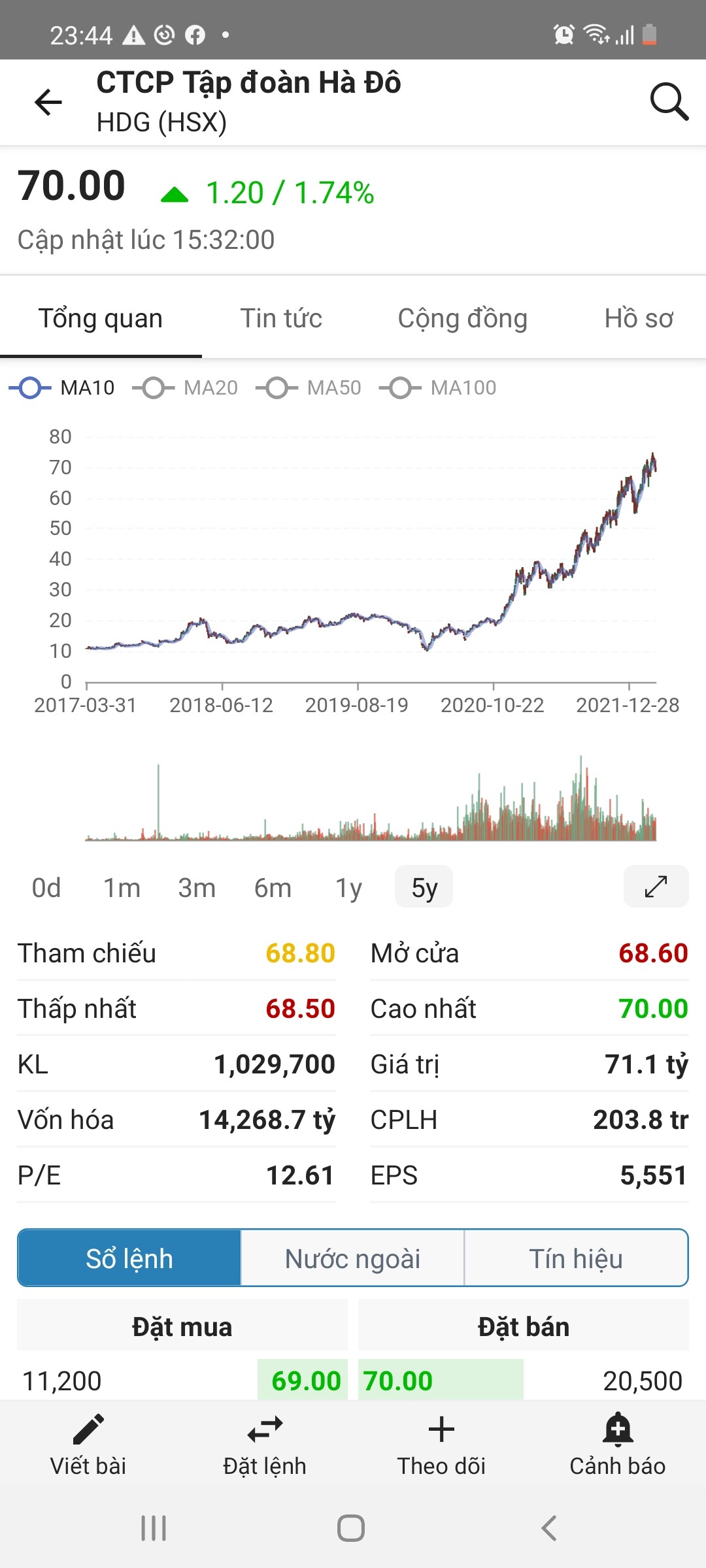Toggle the MA10 moving average line
Screen dimensions: 706x1568
62,388
